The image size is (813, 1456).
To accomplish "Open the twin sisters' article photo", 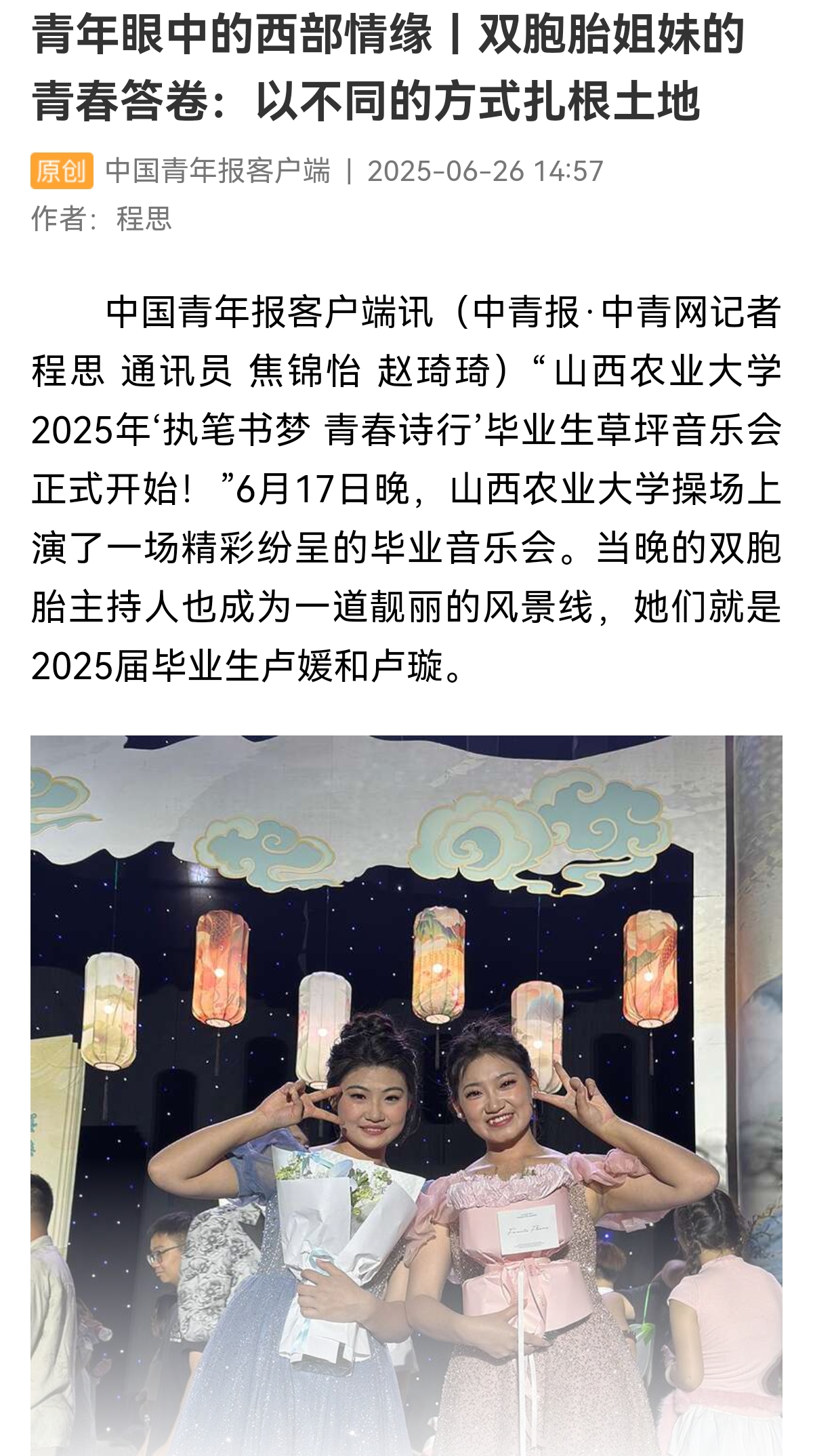I will pyautogui.click(x=406, y=1095).
